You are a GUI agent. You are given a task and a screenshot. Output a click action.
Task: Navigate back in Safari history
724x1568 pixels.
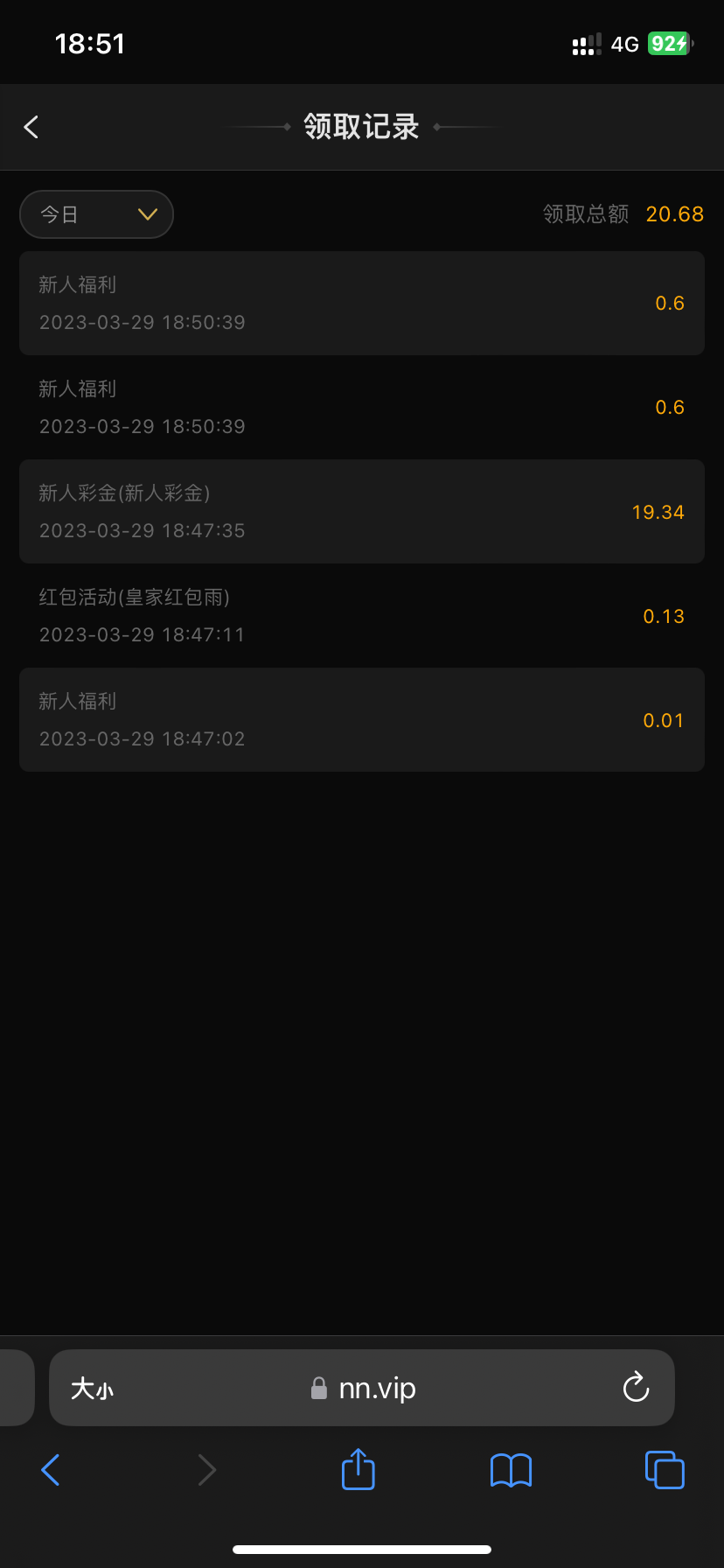[51, 1470]
